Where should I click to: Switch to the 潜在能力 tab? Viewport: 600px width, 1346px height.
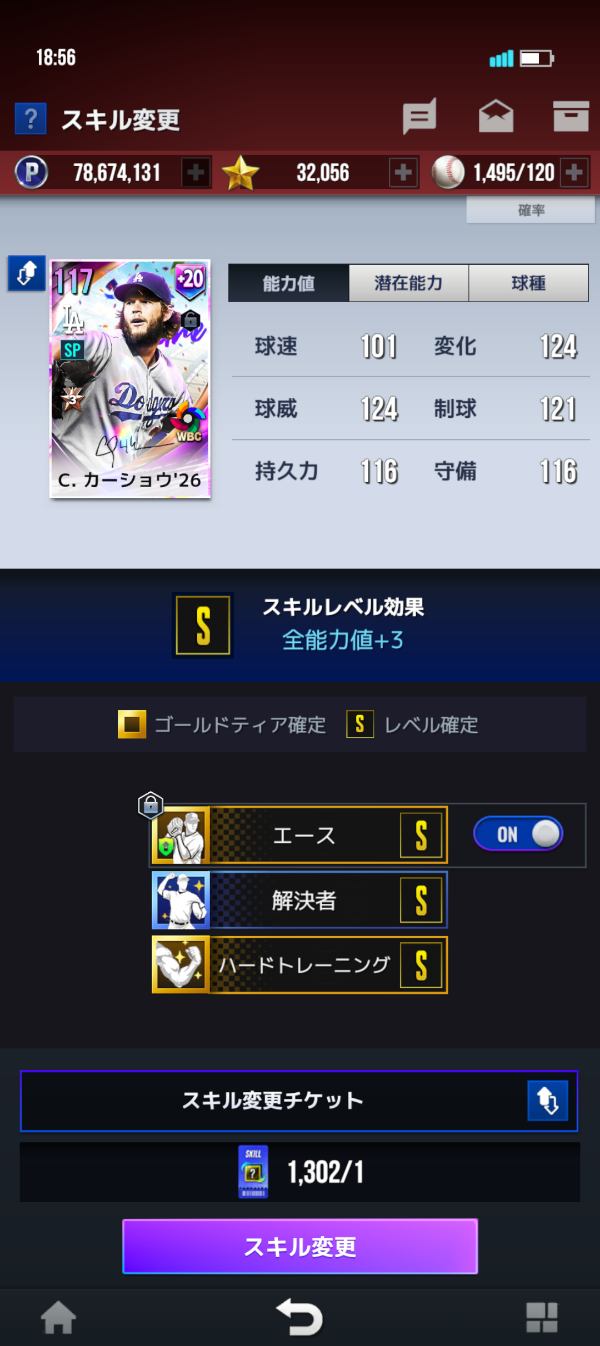(408, 283)
